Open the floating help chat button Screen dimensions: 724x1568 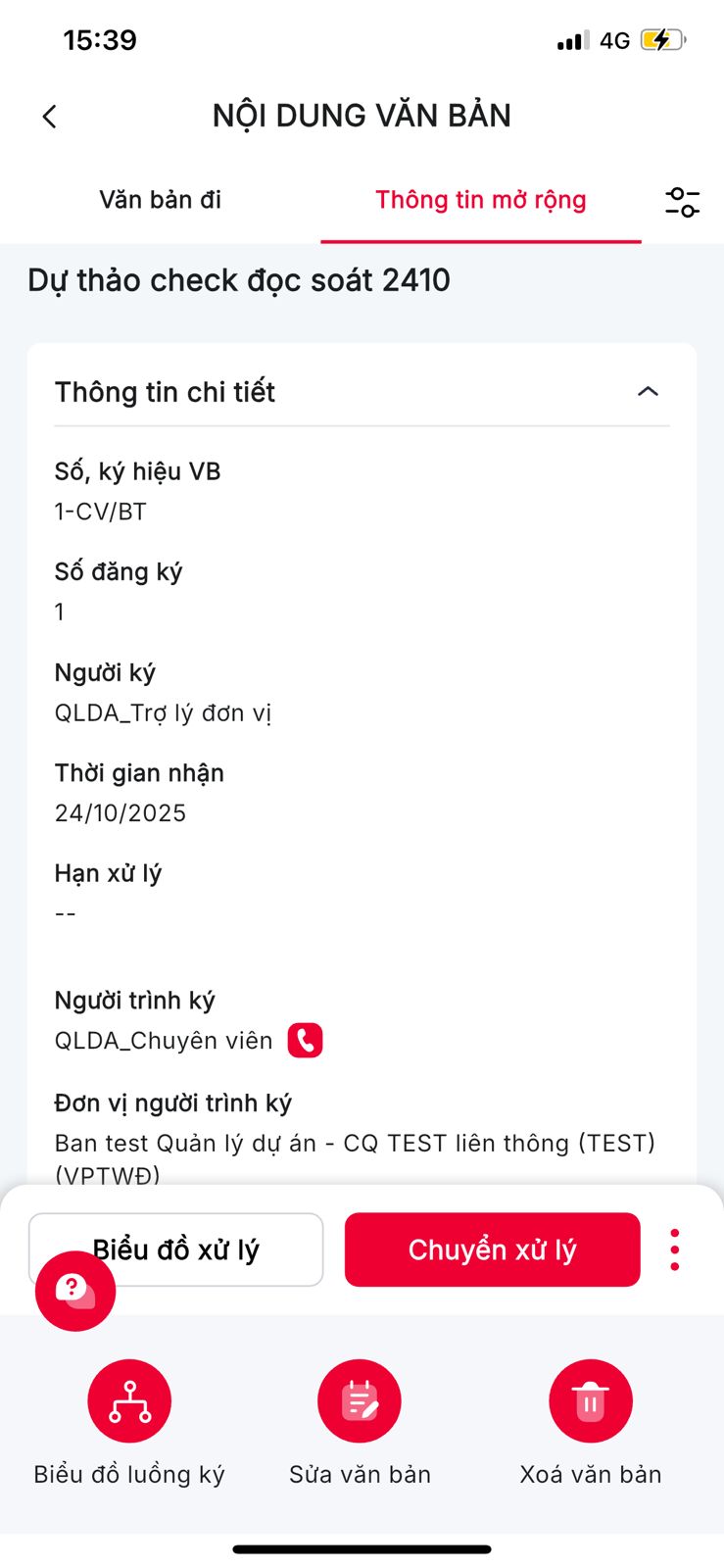coord(75,1291)
